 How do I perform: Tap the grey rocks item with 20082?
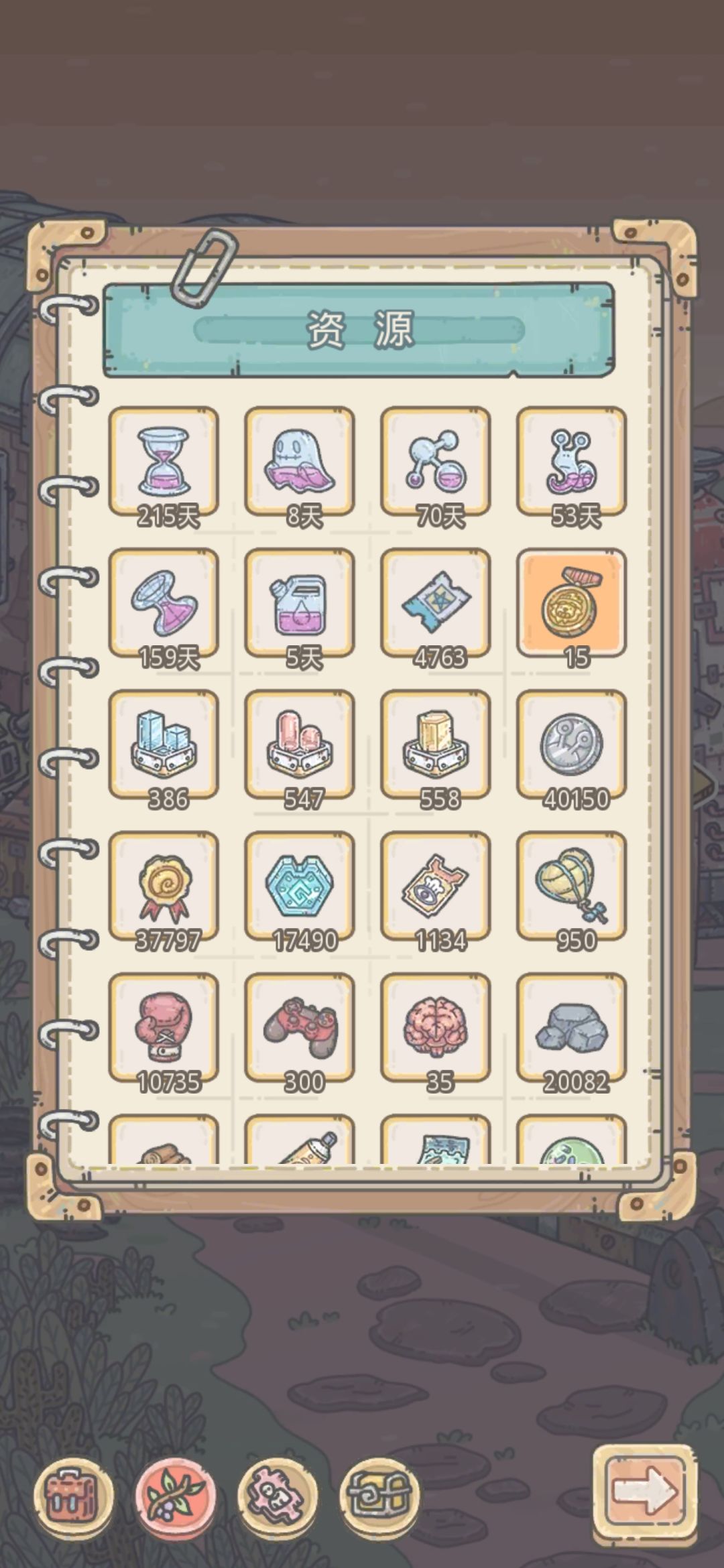point(571,1027)
